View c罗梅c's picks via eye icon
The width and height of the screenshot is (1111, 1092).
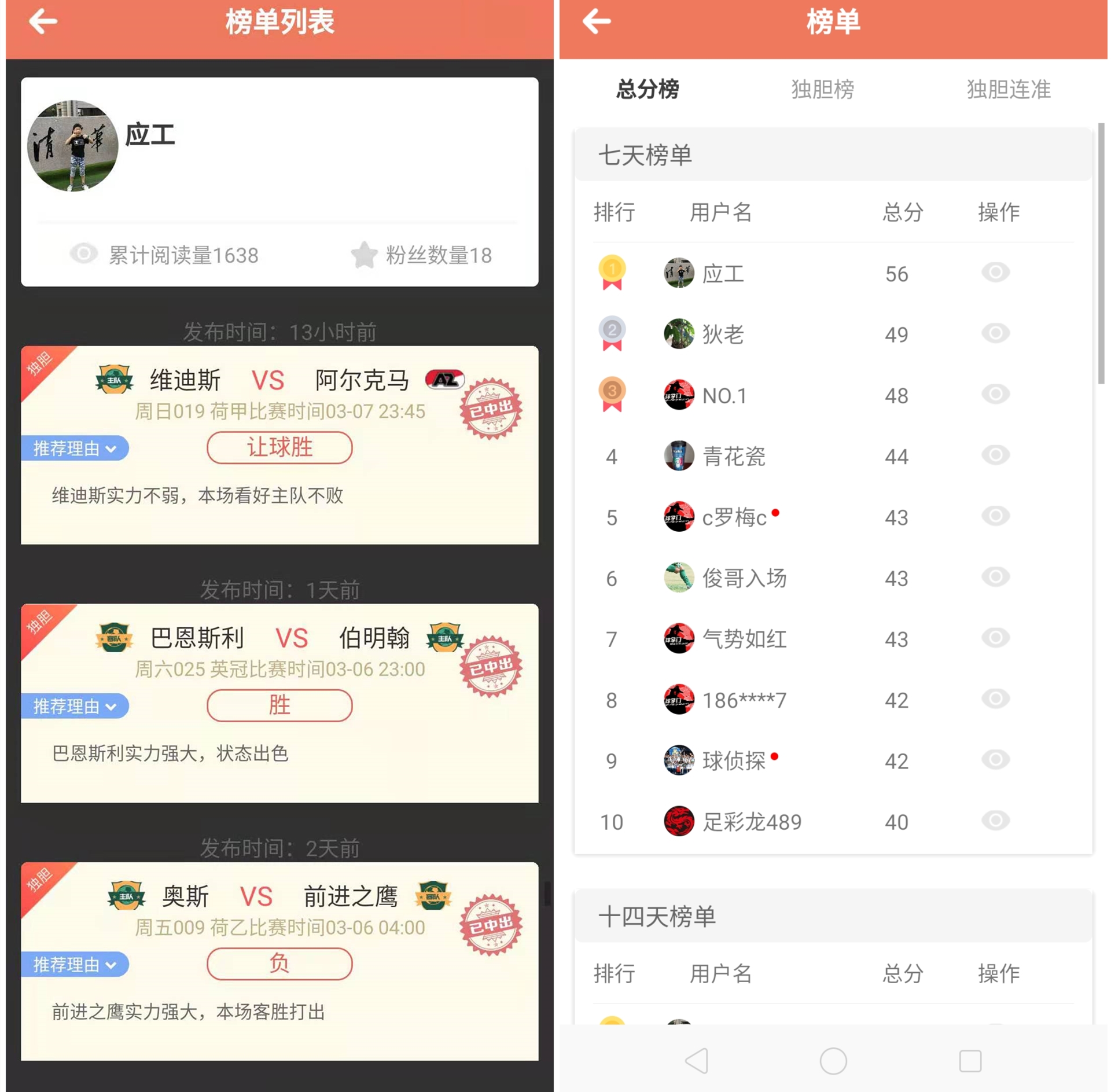995,516
